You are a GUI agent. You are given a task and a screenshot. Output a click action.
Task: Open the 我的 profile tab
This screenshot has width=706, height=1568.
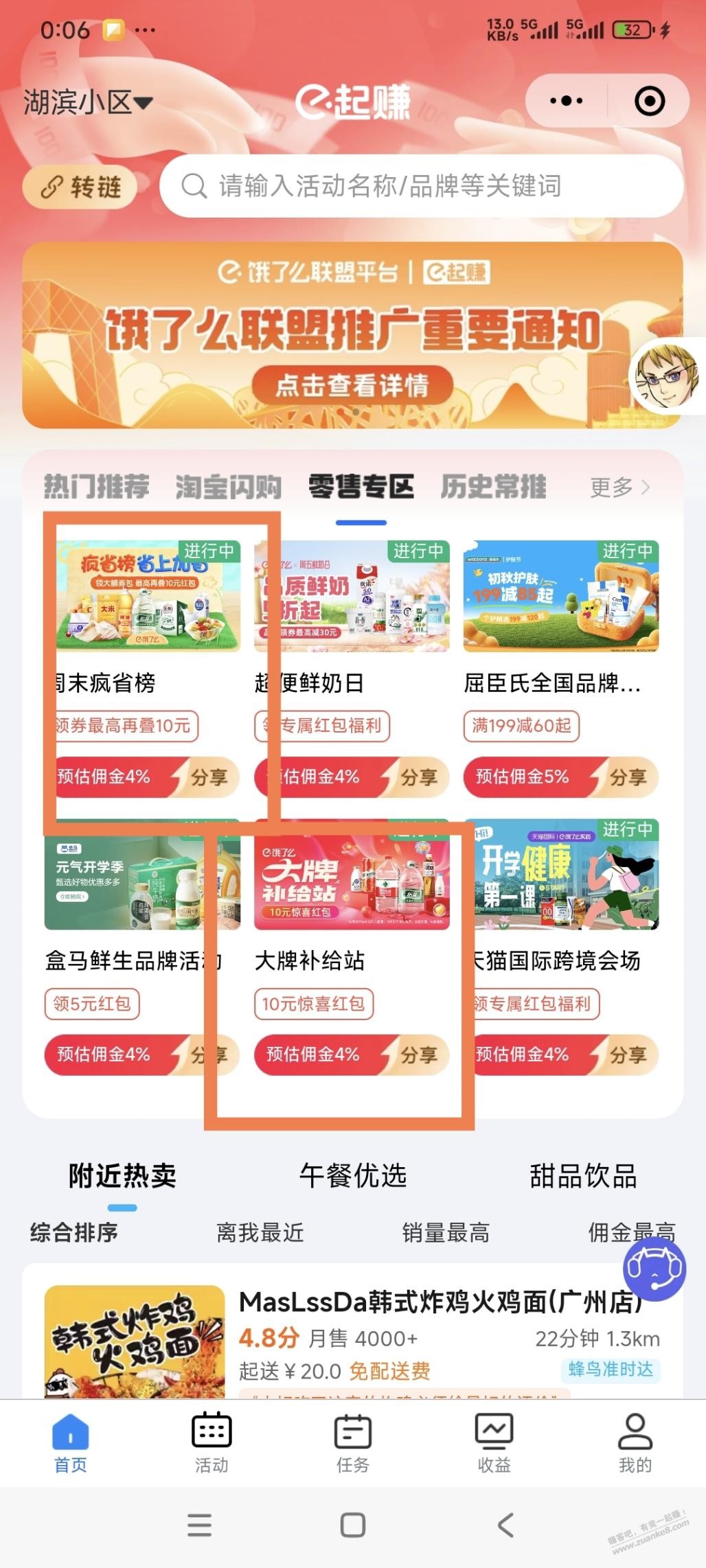[x=635, y=1443]
